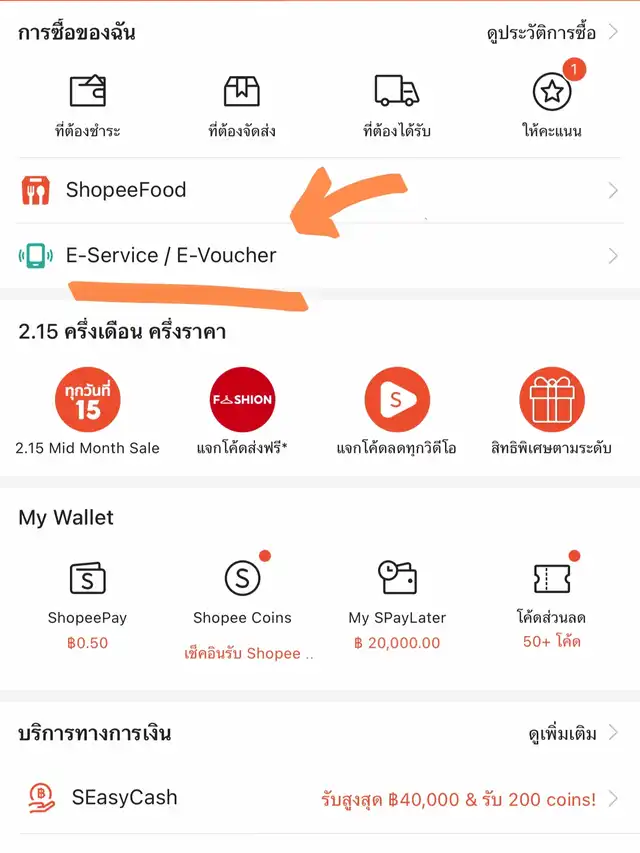Open ให้คะแนน to rate orders

coord(551,104)
